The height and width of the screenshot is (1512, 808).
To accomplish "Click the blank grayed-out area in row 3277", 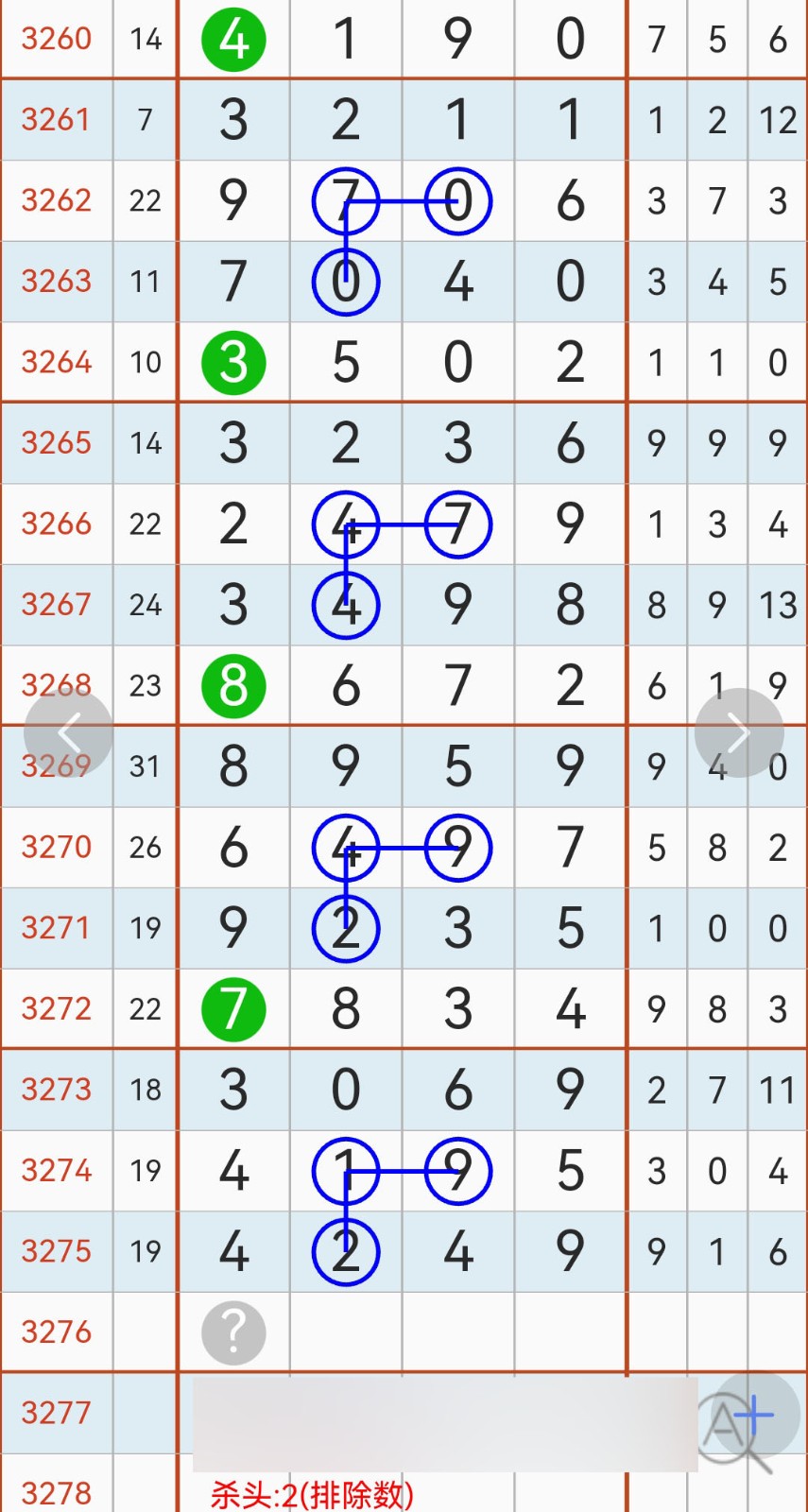I will tap(425, 1412).
